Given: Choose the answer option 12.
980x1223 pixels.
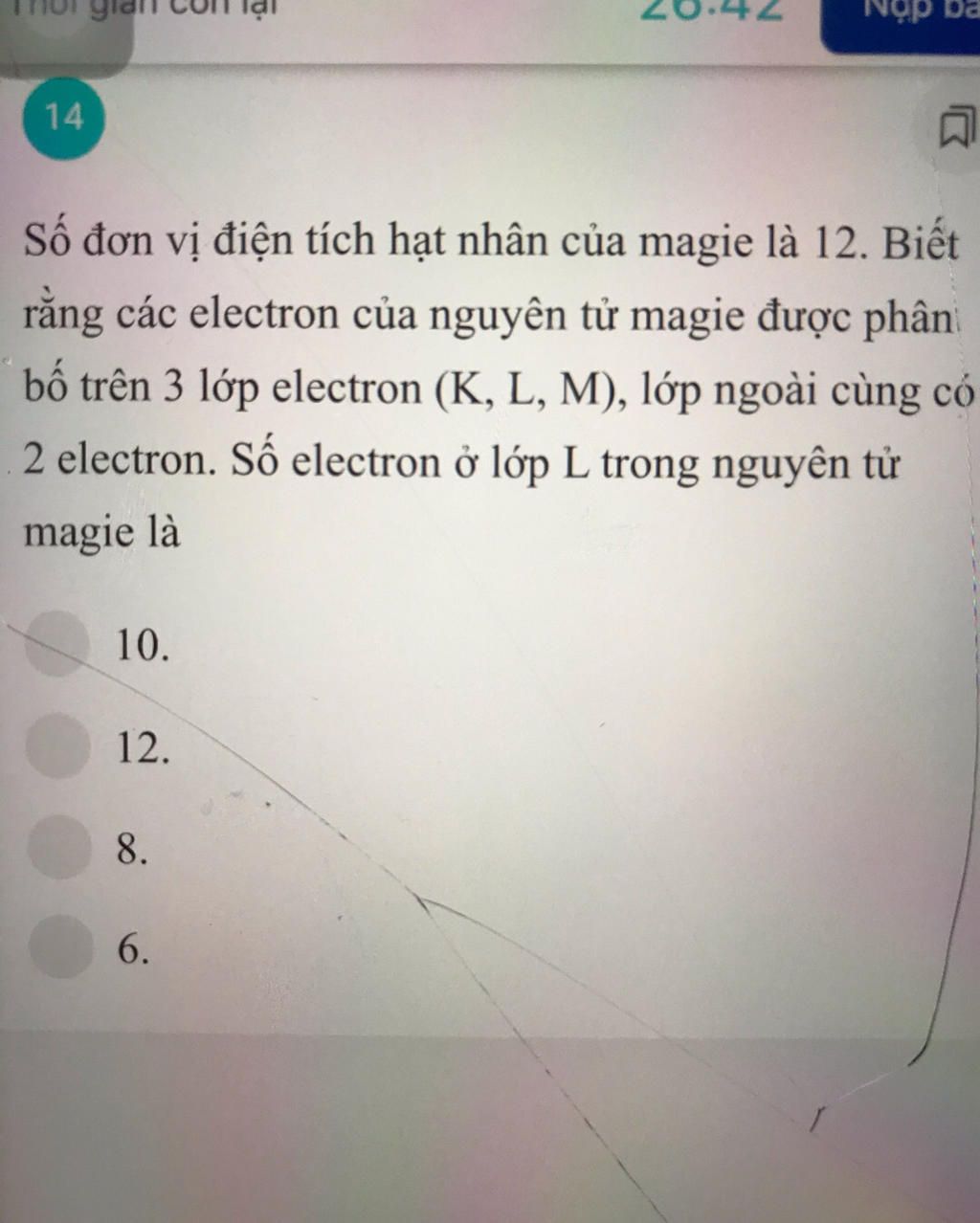Looking at the screenshot, I should [x=59, y=745].
